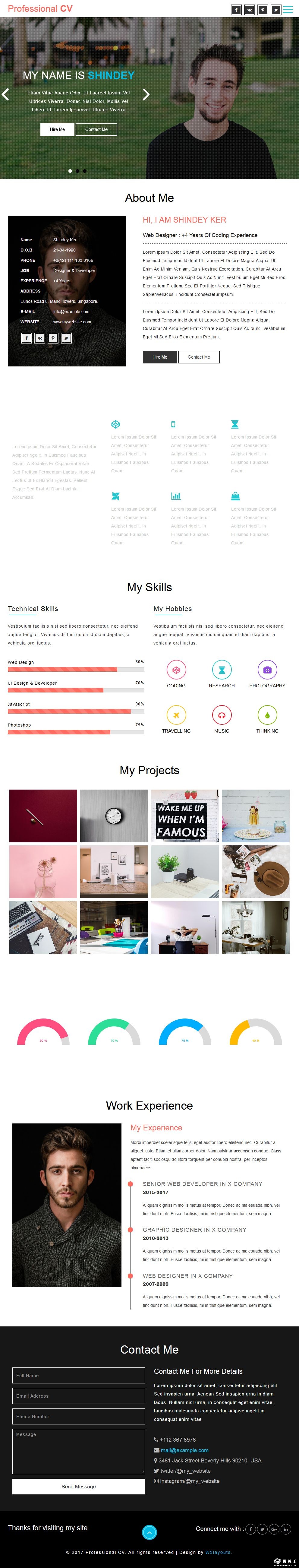Open the W3layouts design link
The image size is (299, 1568).
[218, 1552]
